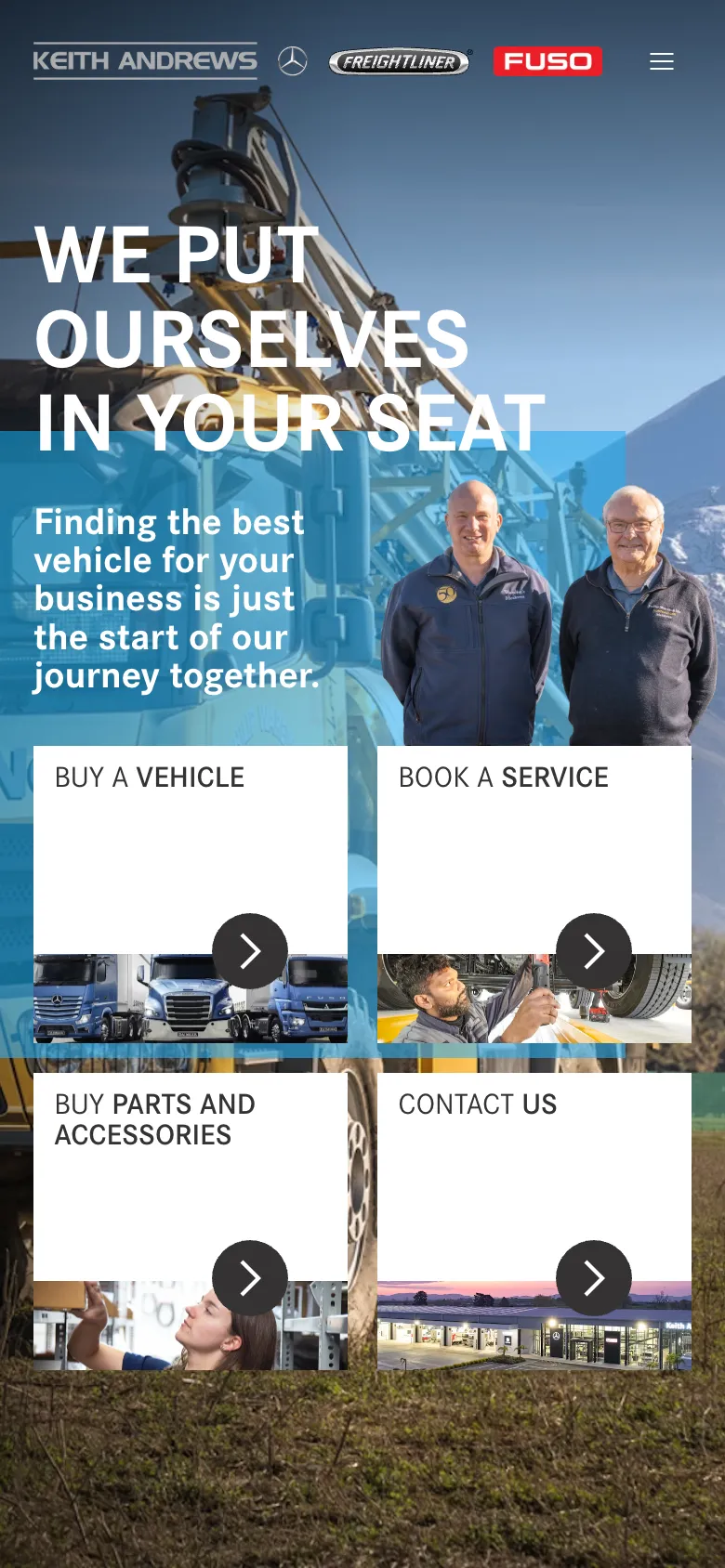Viewport: 725px width, 1568px height.
Task: Open the hamburger menu
Action: point(661,61)
